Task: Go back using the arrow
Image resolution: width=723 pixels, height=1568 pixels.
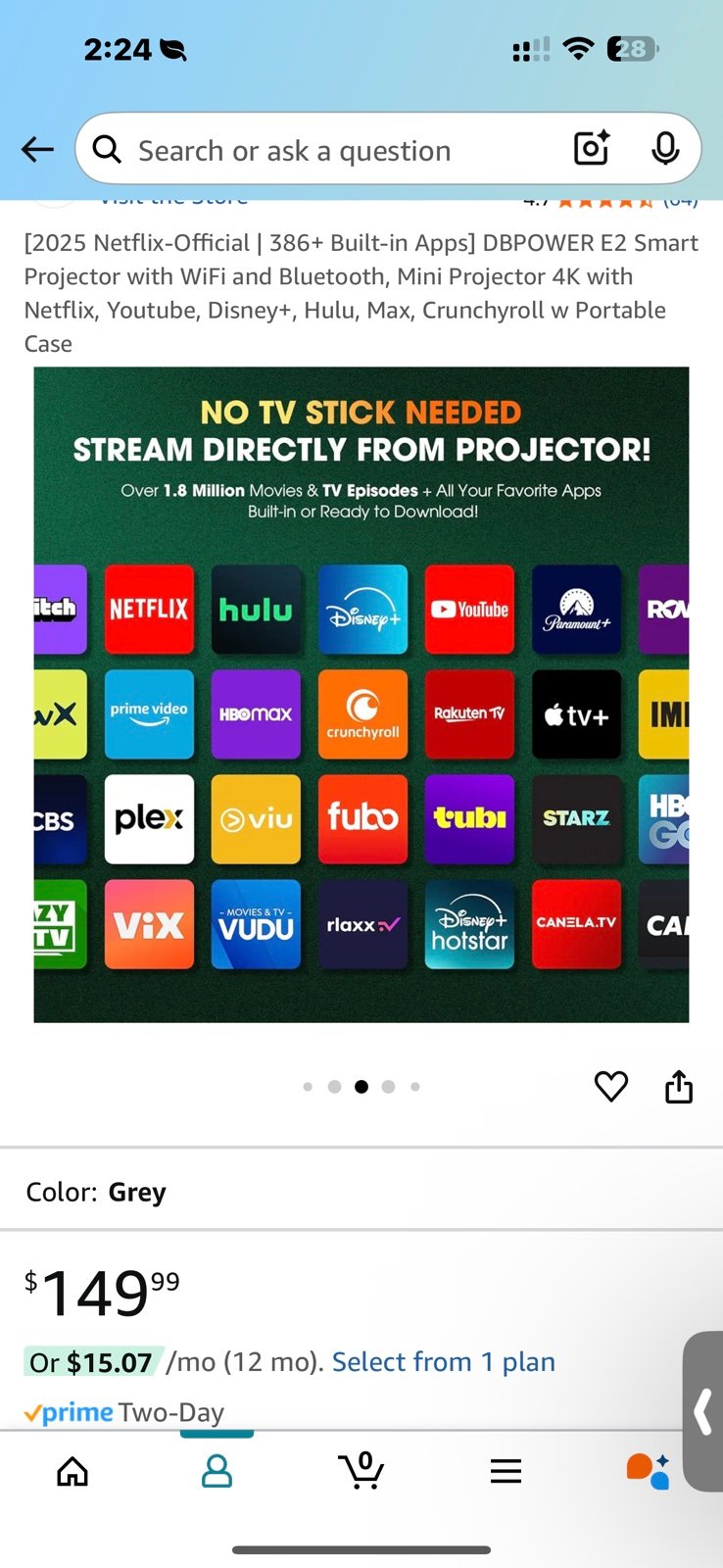Action: (x=37, y=149)
